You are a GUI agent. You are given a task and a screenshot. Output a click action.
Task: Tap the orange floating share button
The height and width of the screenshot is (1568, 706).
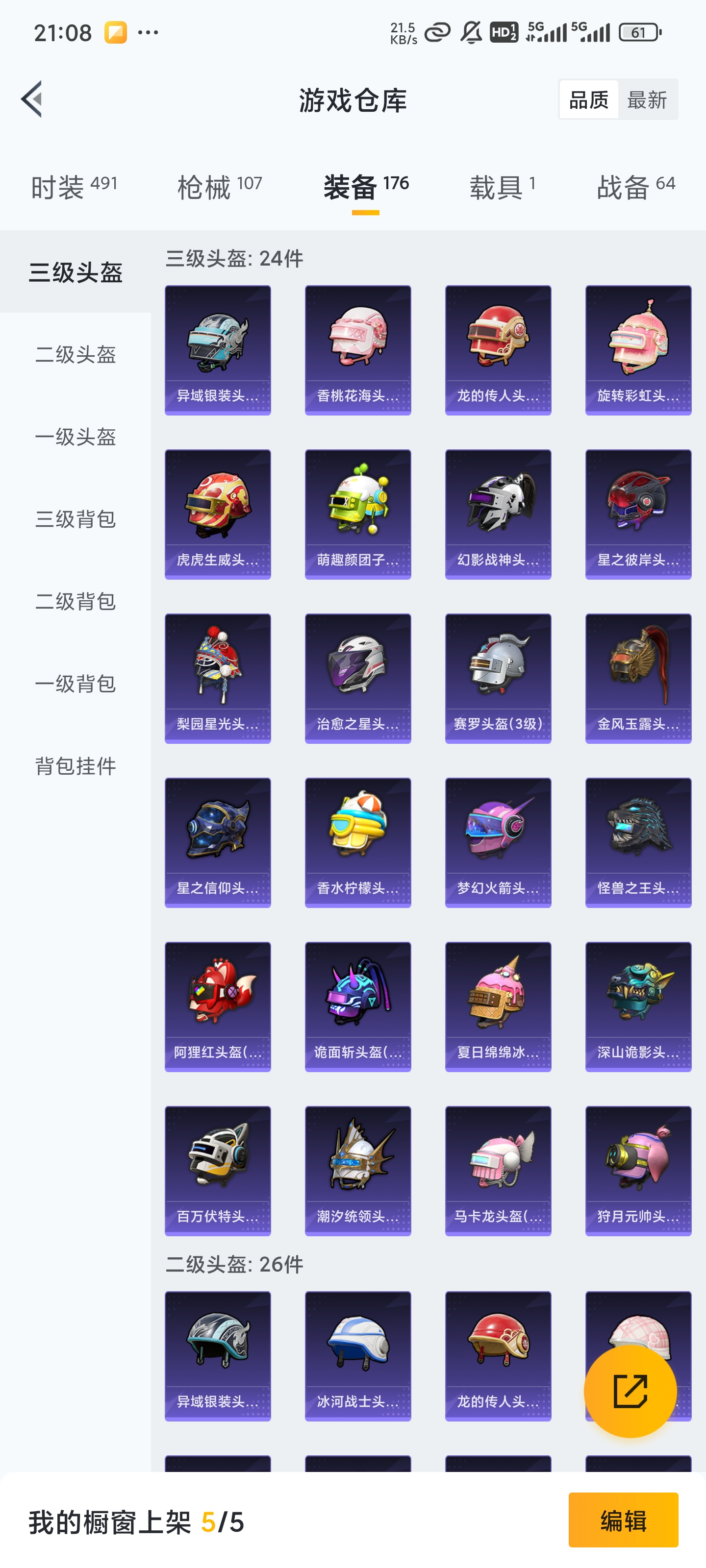tap(630, 1391)
